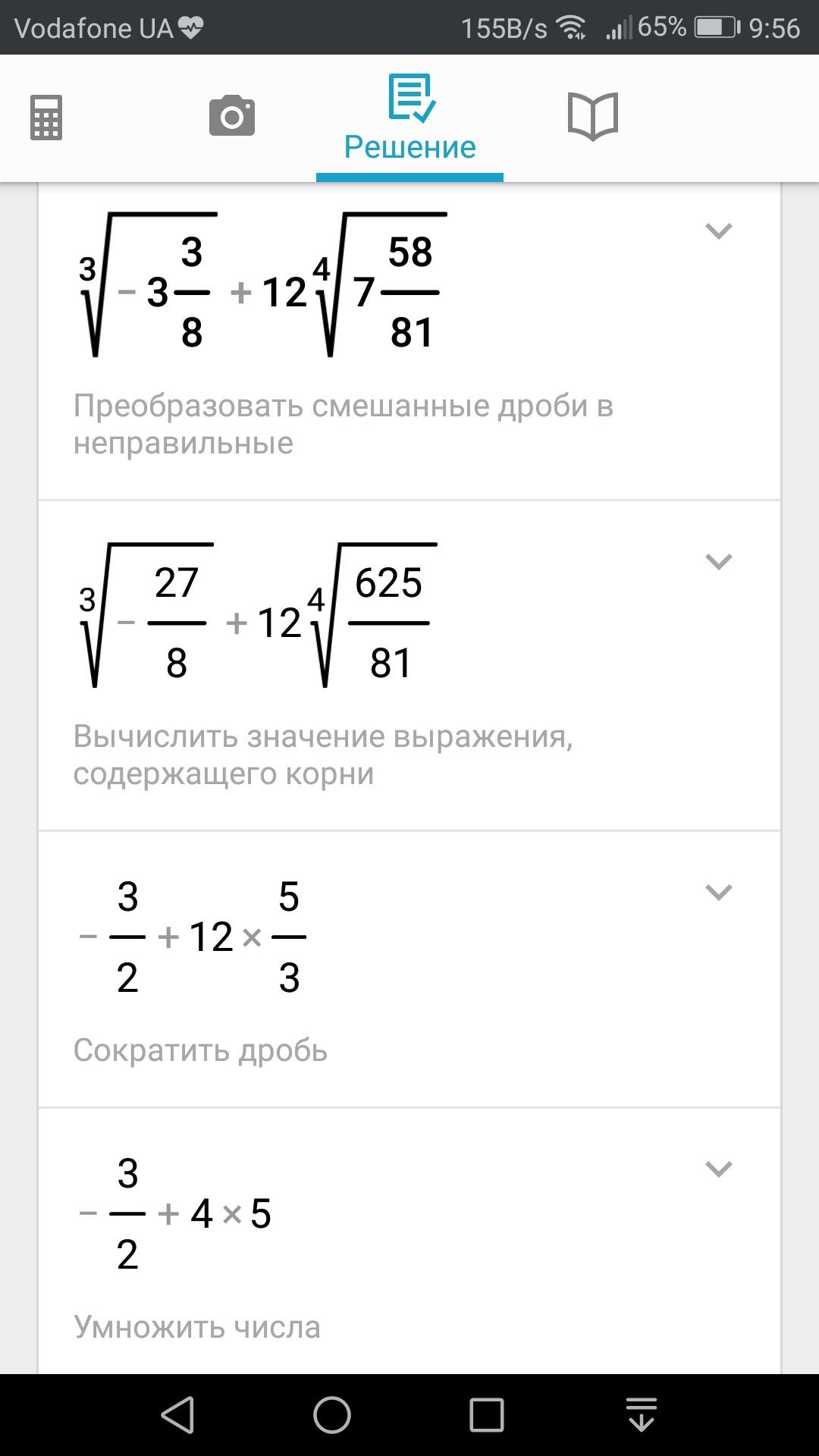Switch to the calculator tab
819x1456 pixels.
(x=46, y=118)
